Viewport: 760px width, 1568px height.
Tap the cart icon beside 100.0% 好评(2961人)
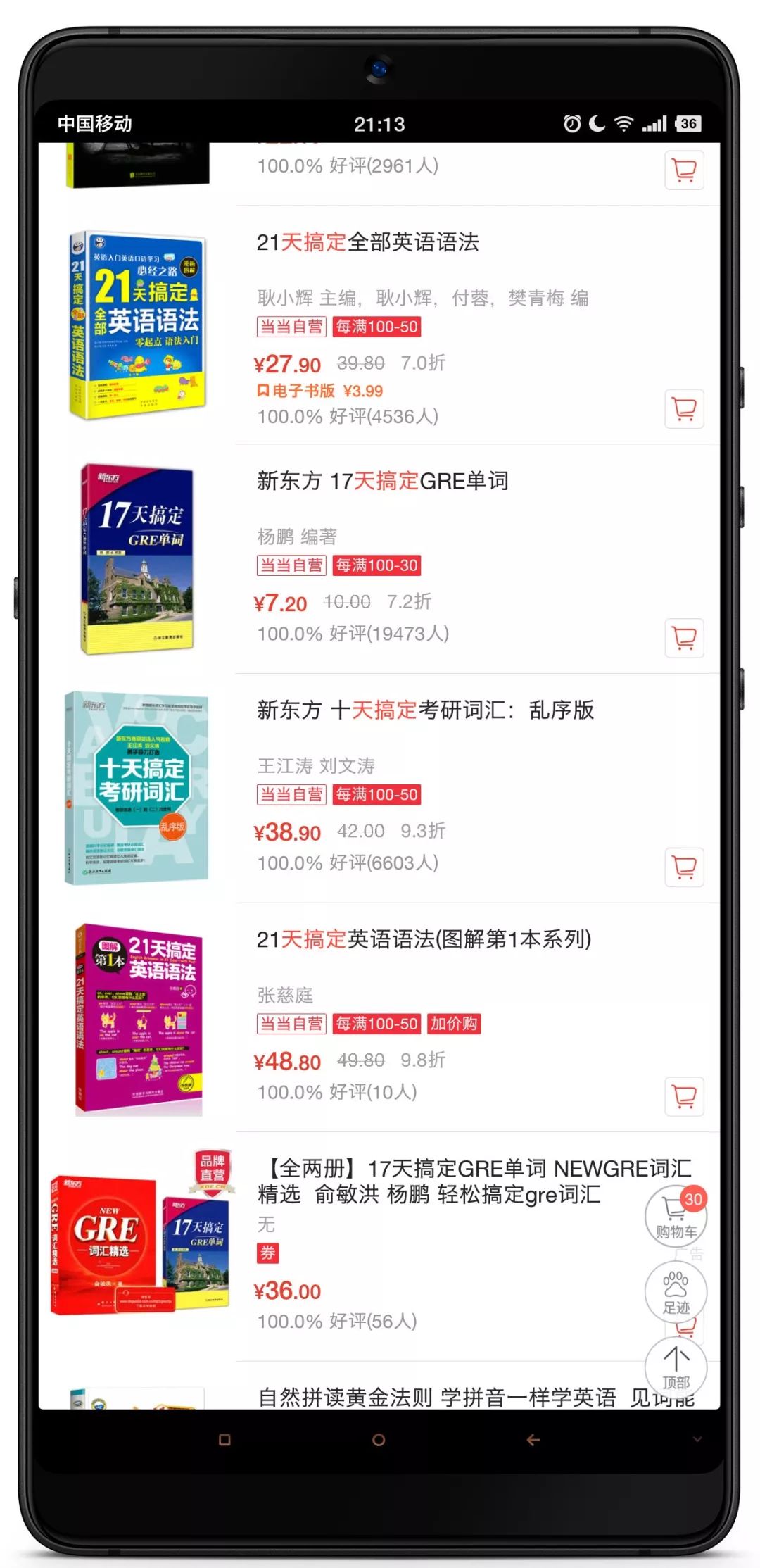pos(684,170)
